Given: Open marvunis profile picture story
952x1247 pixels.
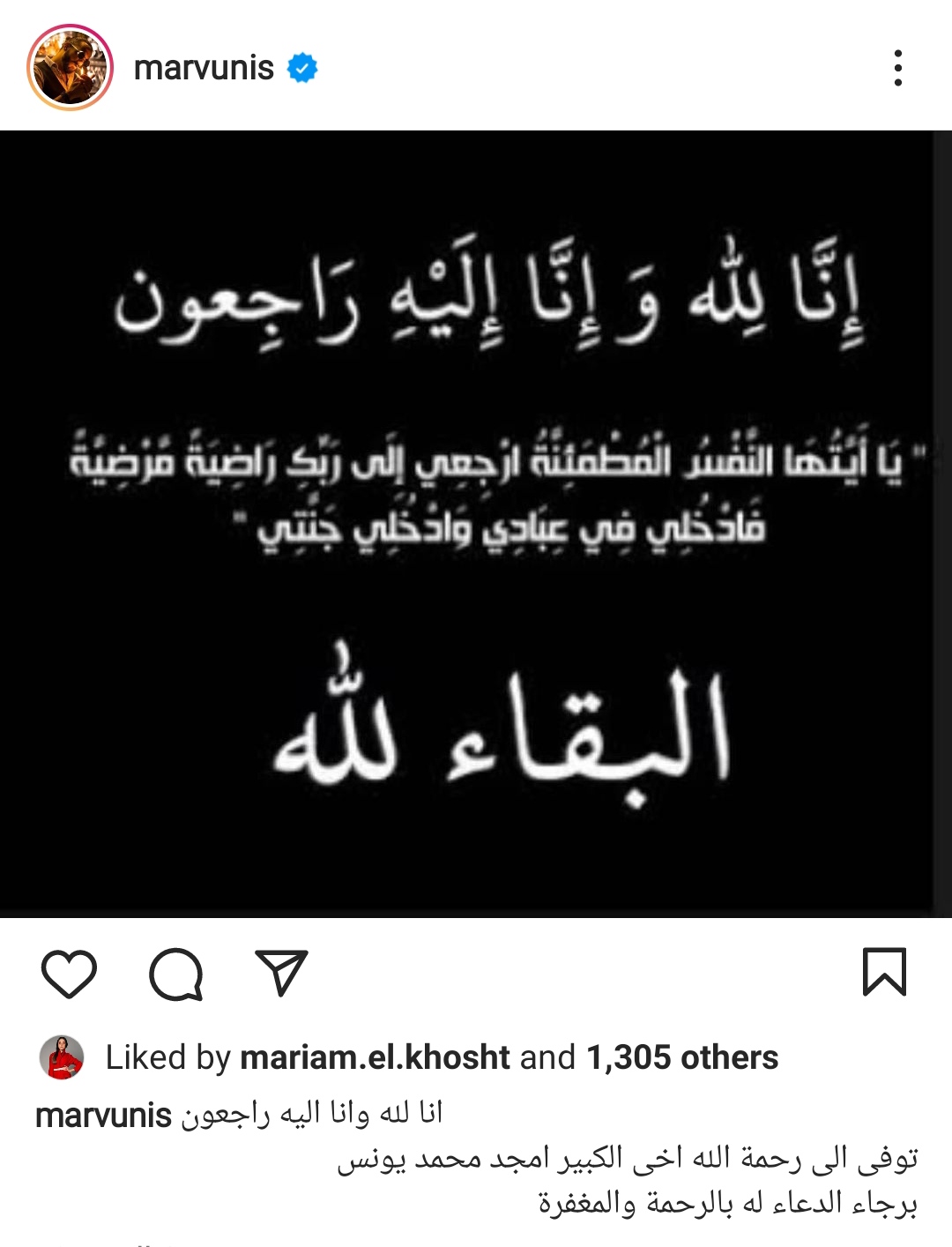Looking at the screenshot, I should (x=70, y=68).
